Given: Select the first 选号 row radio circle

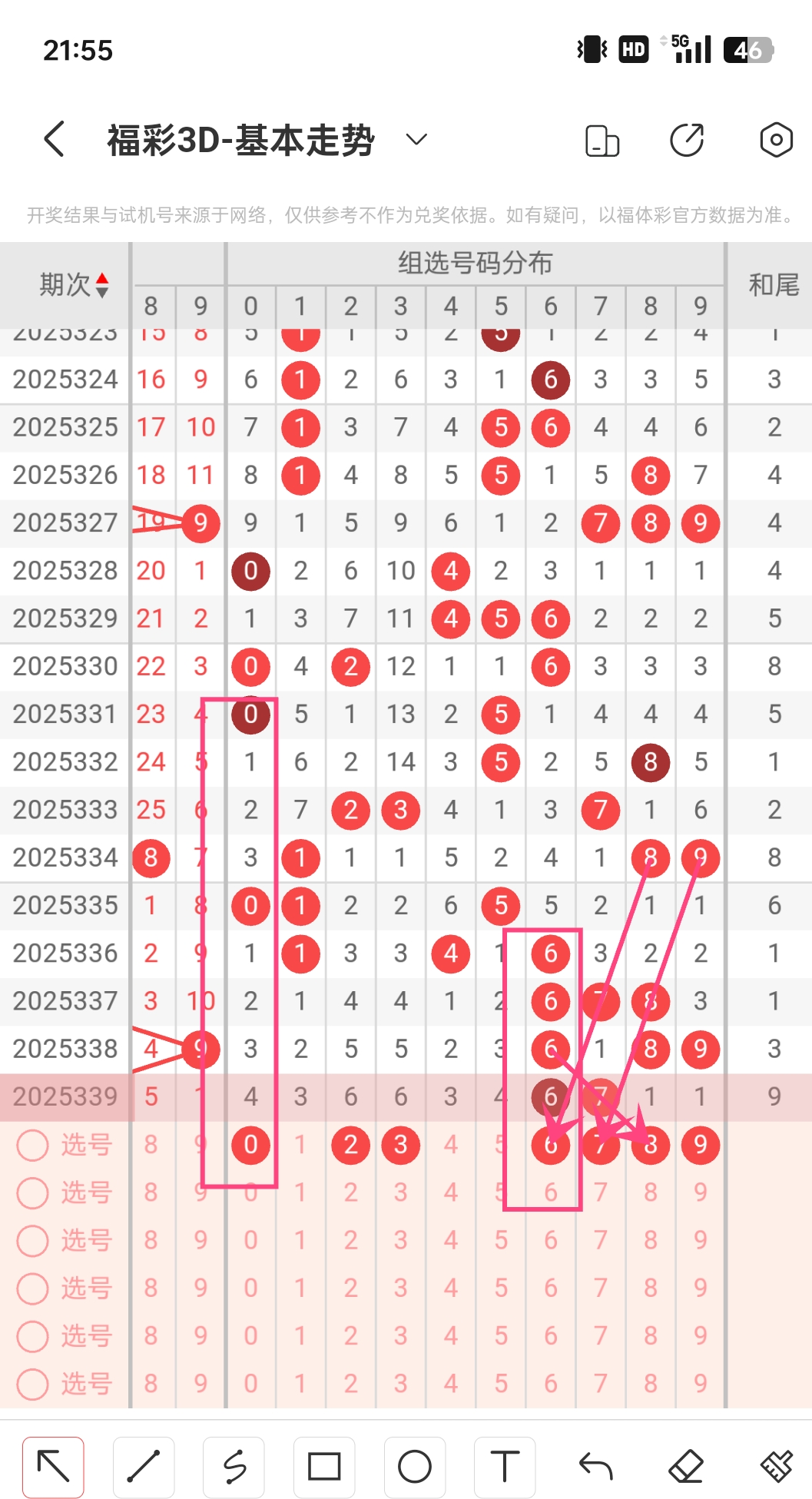Looking at the screenshot, I should [x=32, y=1145].
